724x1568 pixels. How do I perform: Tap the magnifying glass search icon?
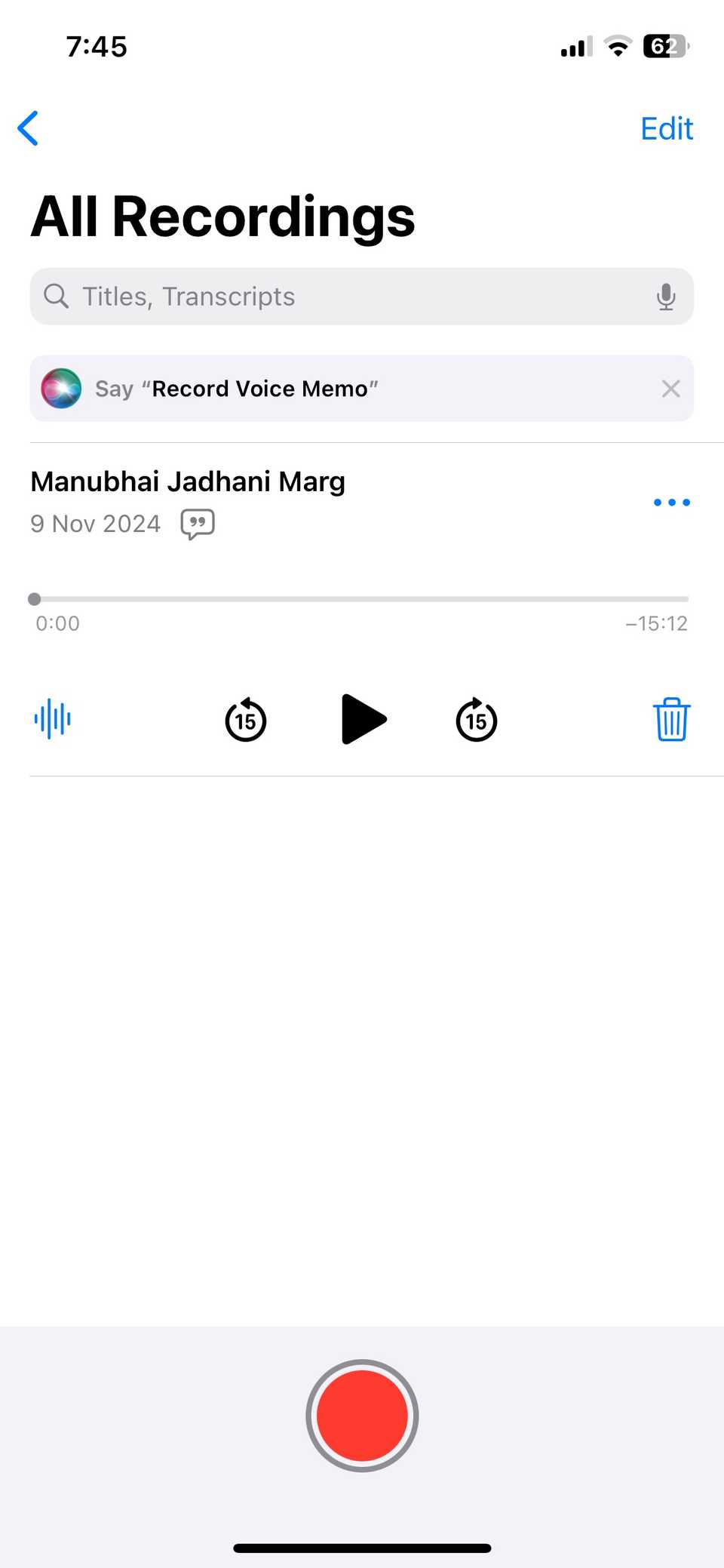tap(56, 297)
